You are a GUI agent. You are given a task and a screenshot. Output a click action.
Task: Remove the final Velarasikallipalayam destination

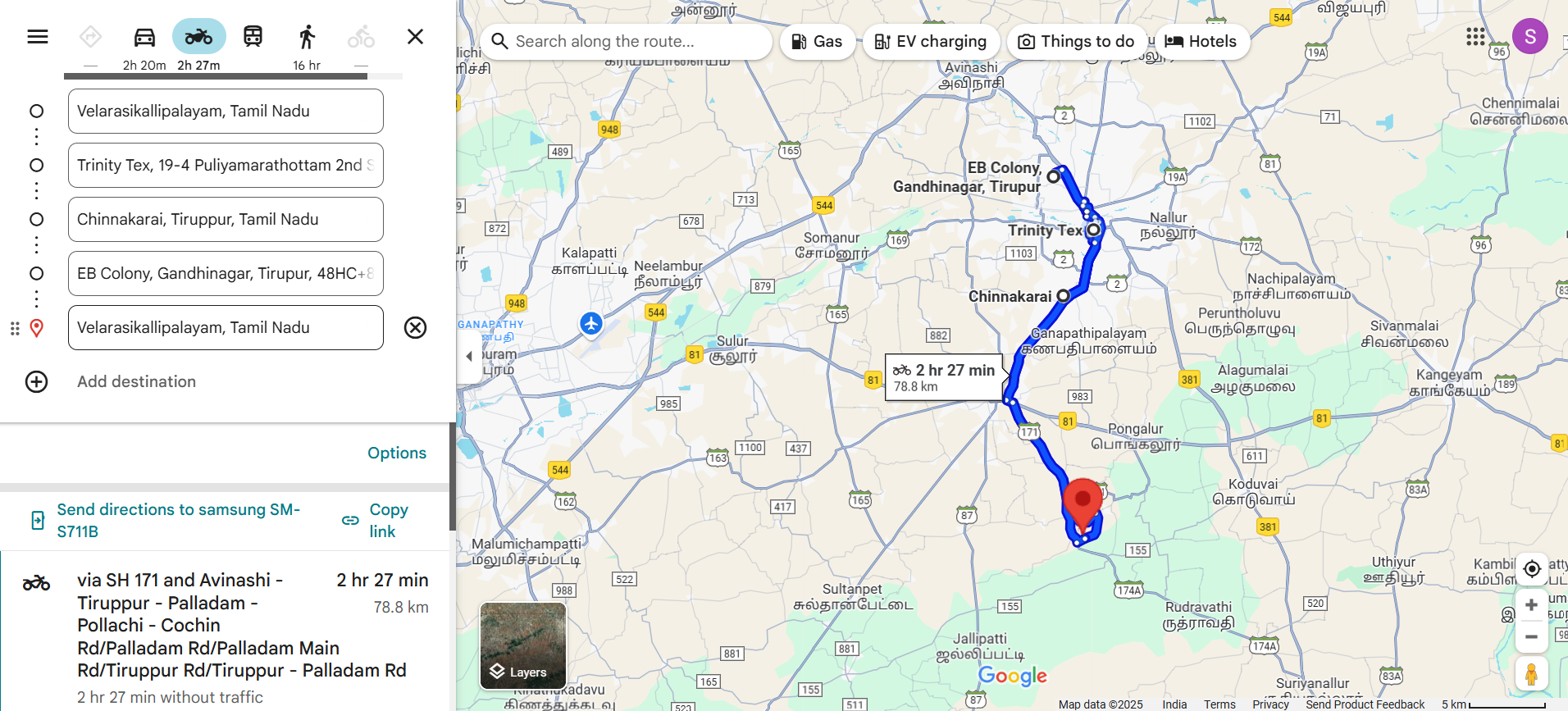pyautogui.click(x=415, y=328)
